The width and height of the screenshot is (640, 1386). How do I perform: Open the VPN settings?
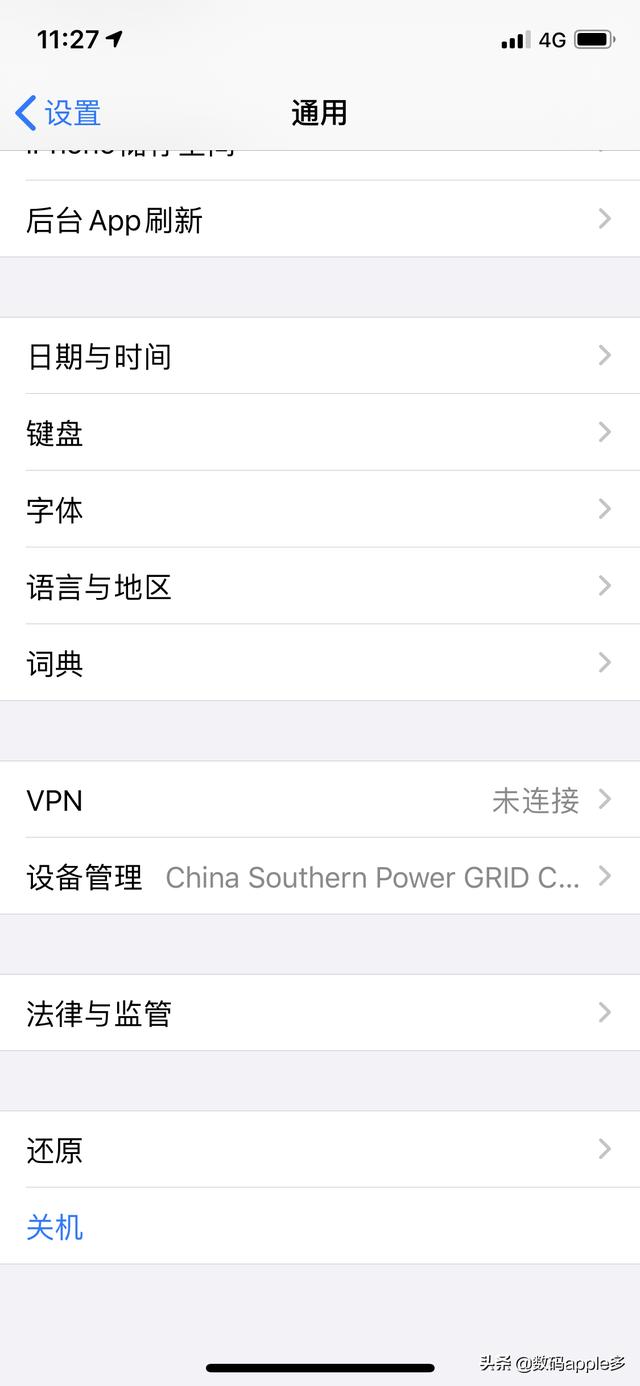coord(320,800)
